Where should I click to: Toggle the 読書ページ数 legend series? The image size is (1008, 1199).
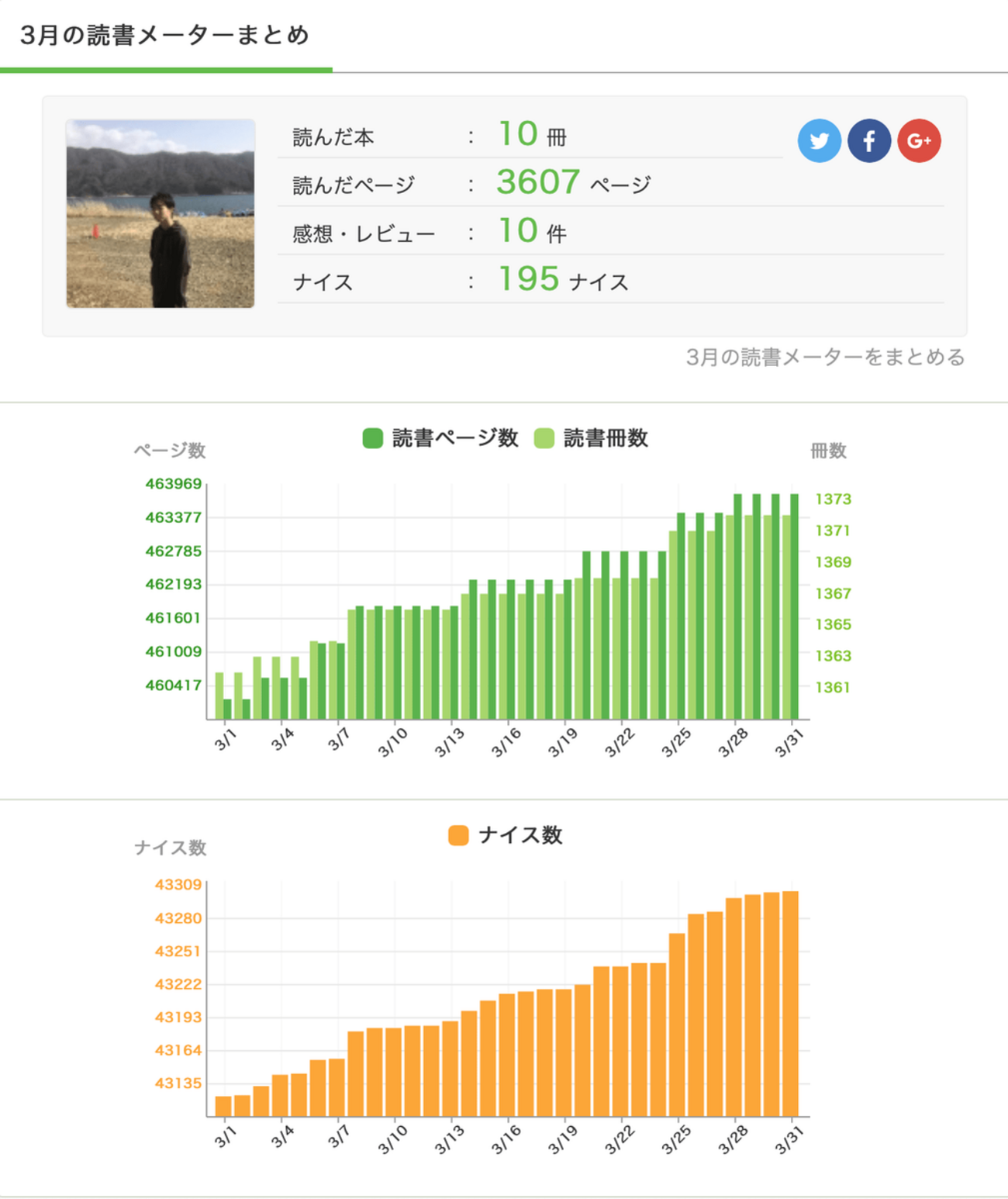pos(440,438)
